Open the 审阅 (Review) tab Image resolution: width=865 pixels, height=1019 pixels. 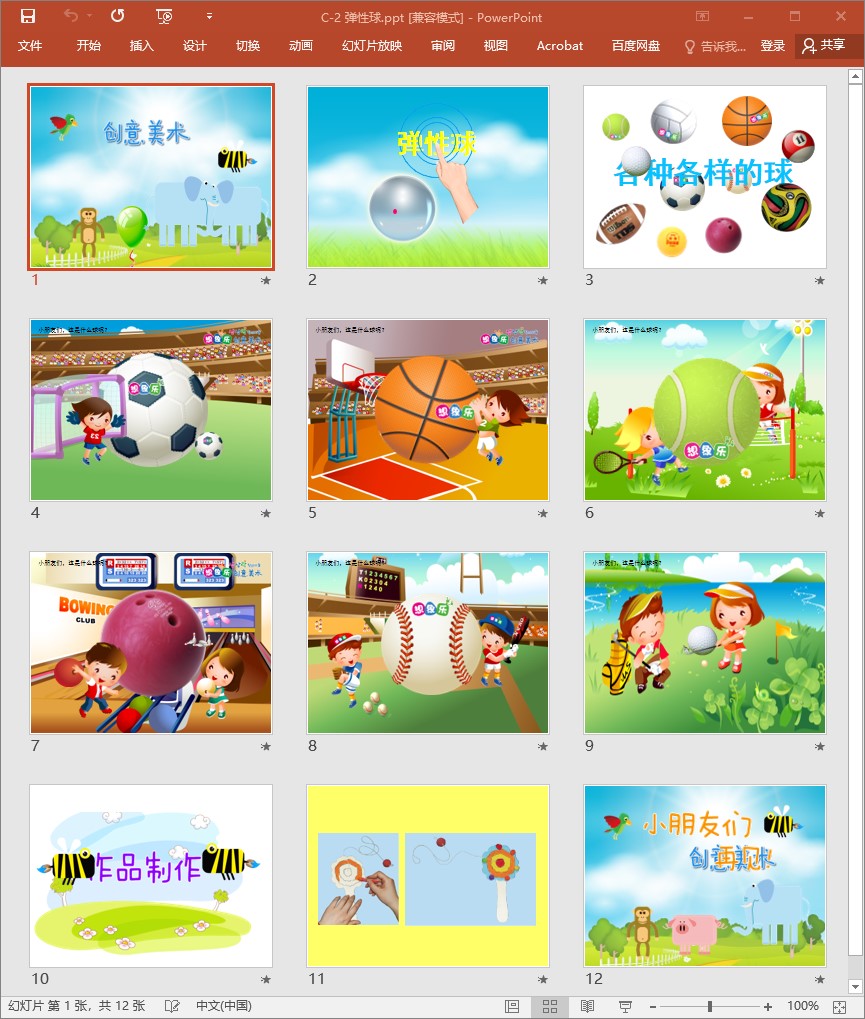point(443,46)
